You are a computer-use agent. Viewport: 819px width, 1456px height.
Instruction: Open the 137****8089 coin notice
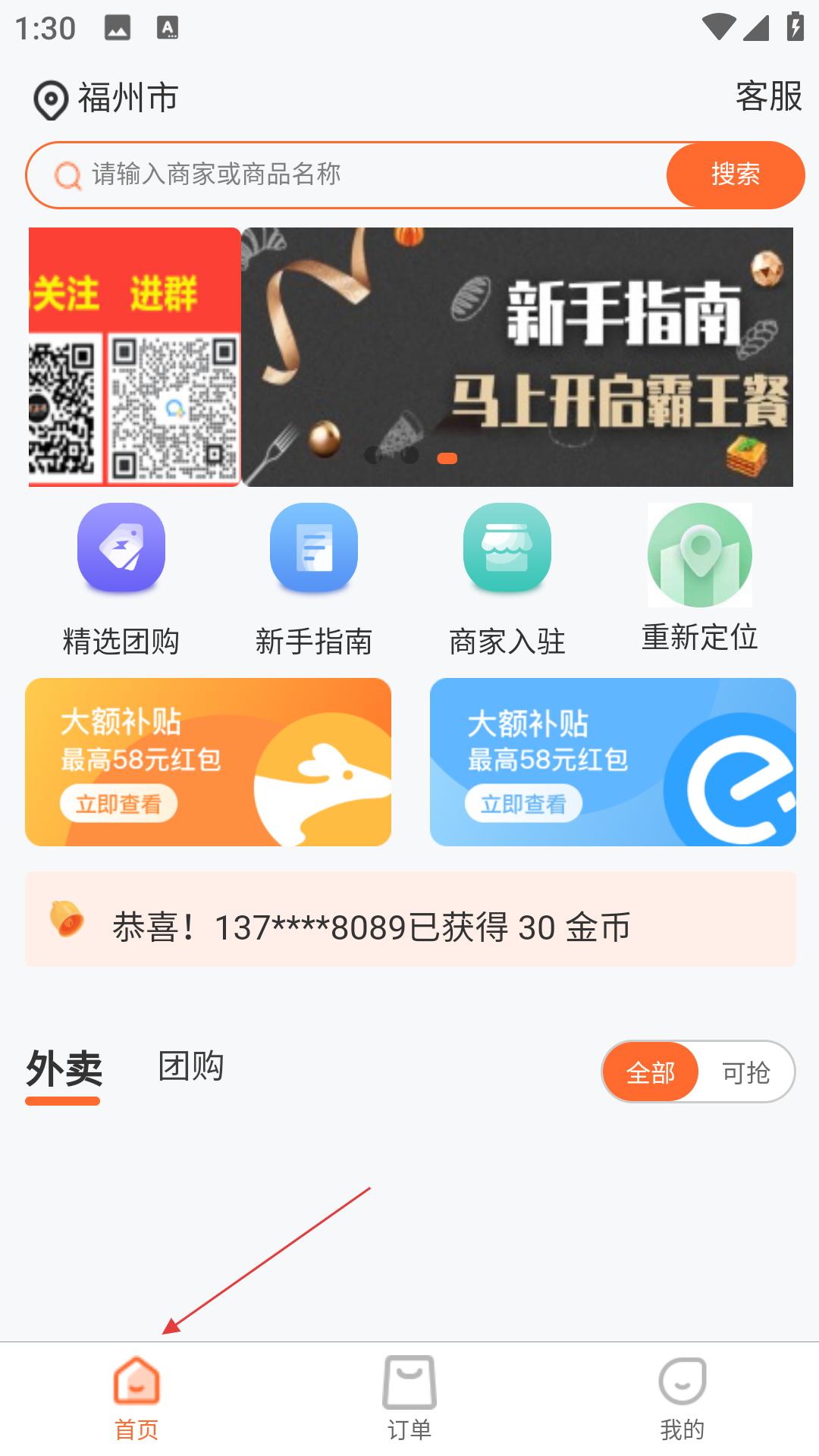coord(410,919)
